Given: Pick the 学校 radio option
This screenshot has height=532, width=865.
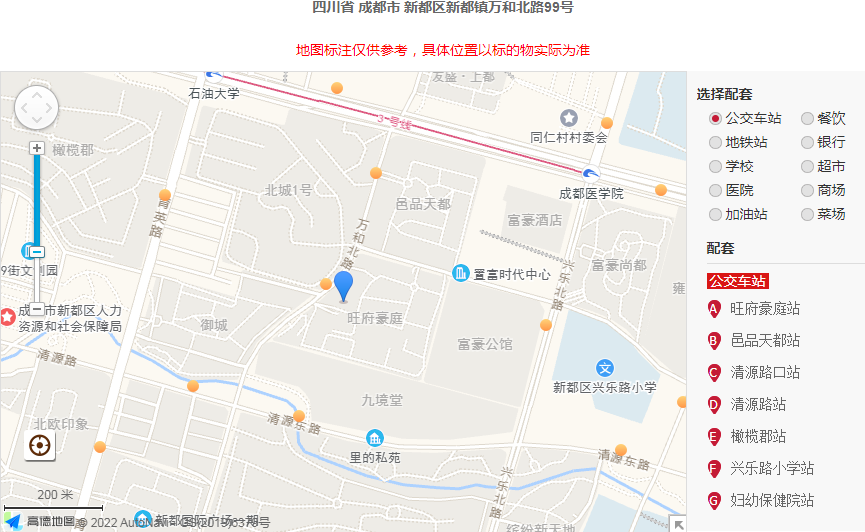Looking at the screenshot, I should [x=715, y=166].
